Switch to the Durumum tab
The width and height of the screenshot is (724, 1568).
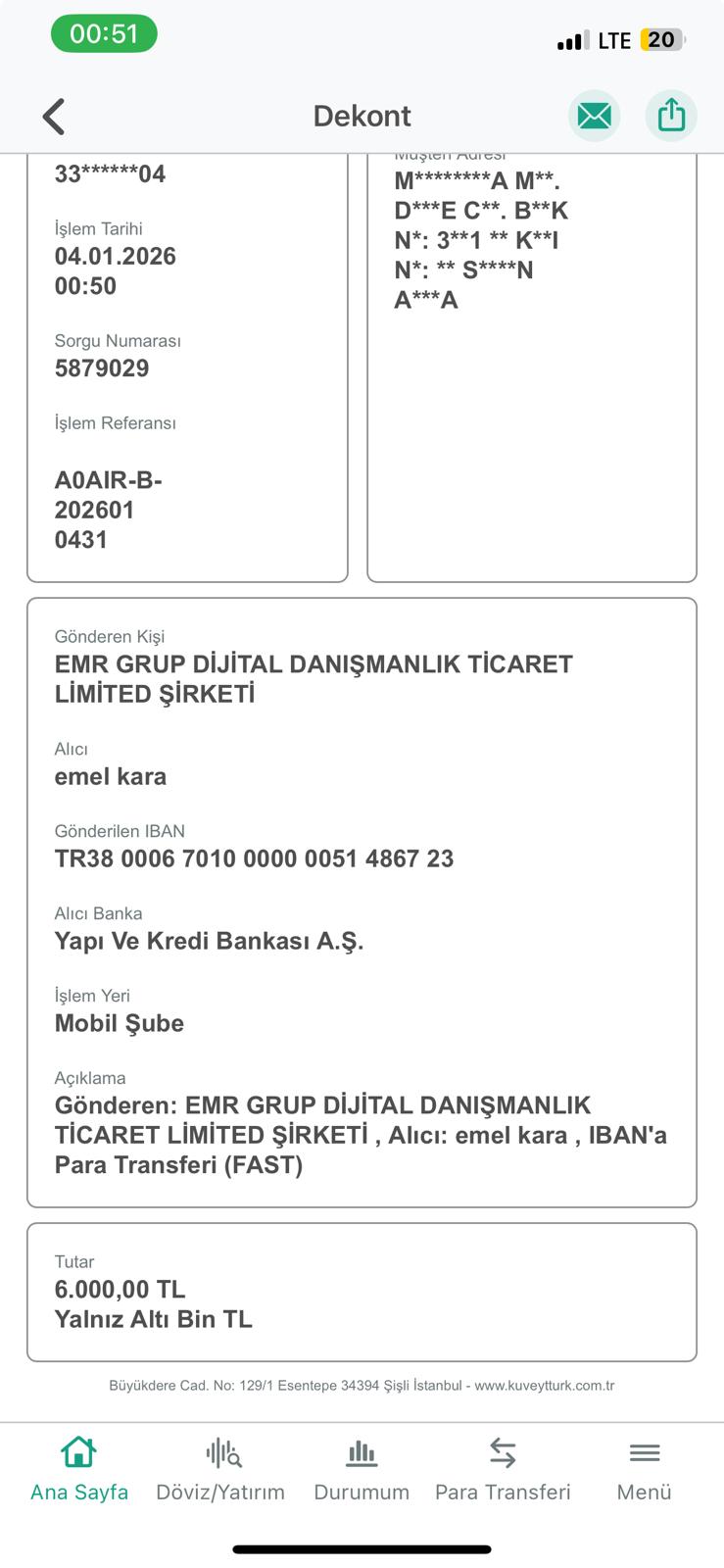click(362, 1469)
